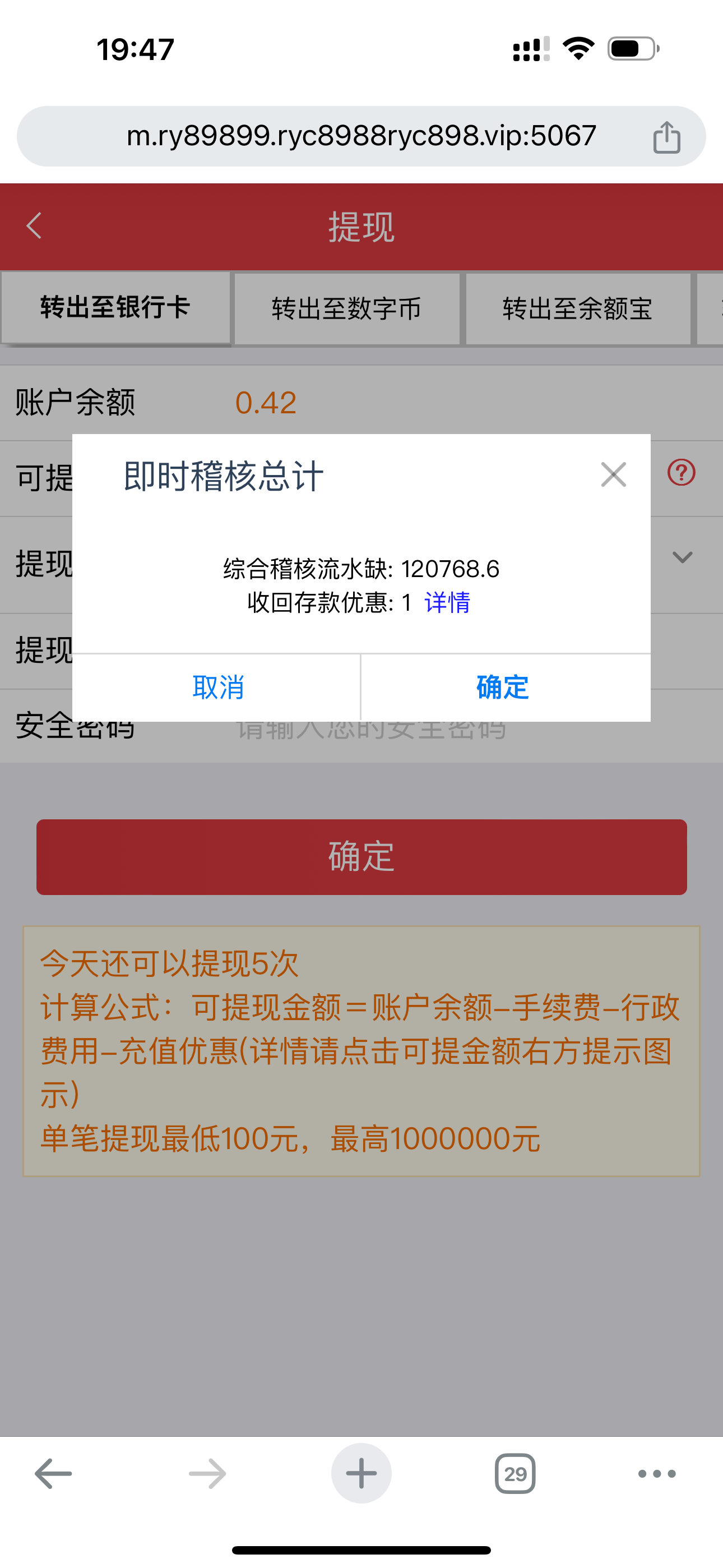723x1568 pixels.
Task: Open a new browser tab
Action: pyautogui.click(x=361, y=1474)
